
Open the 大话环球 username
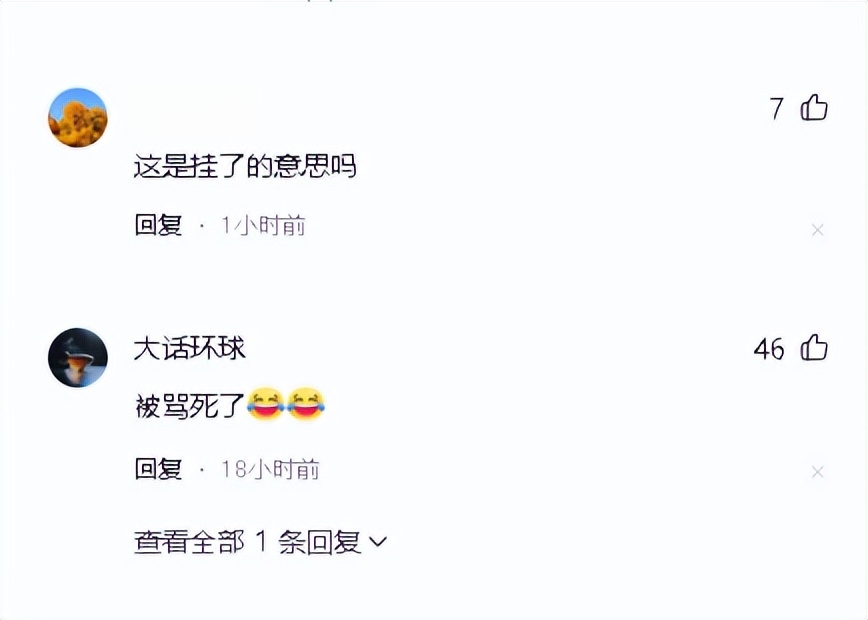point(189,348)
